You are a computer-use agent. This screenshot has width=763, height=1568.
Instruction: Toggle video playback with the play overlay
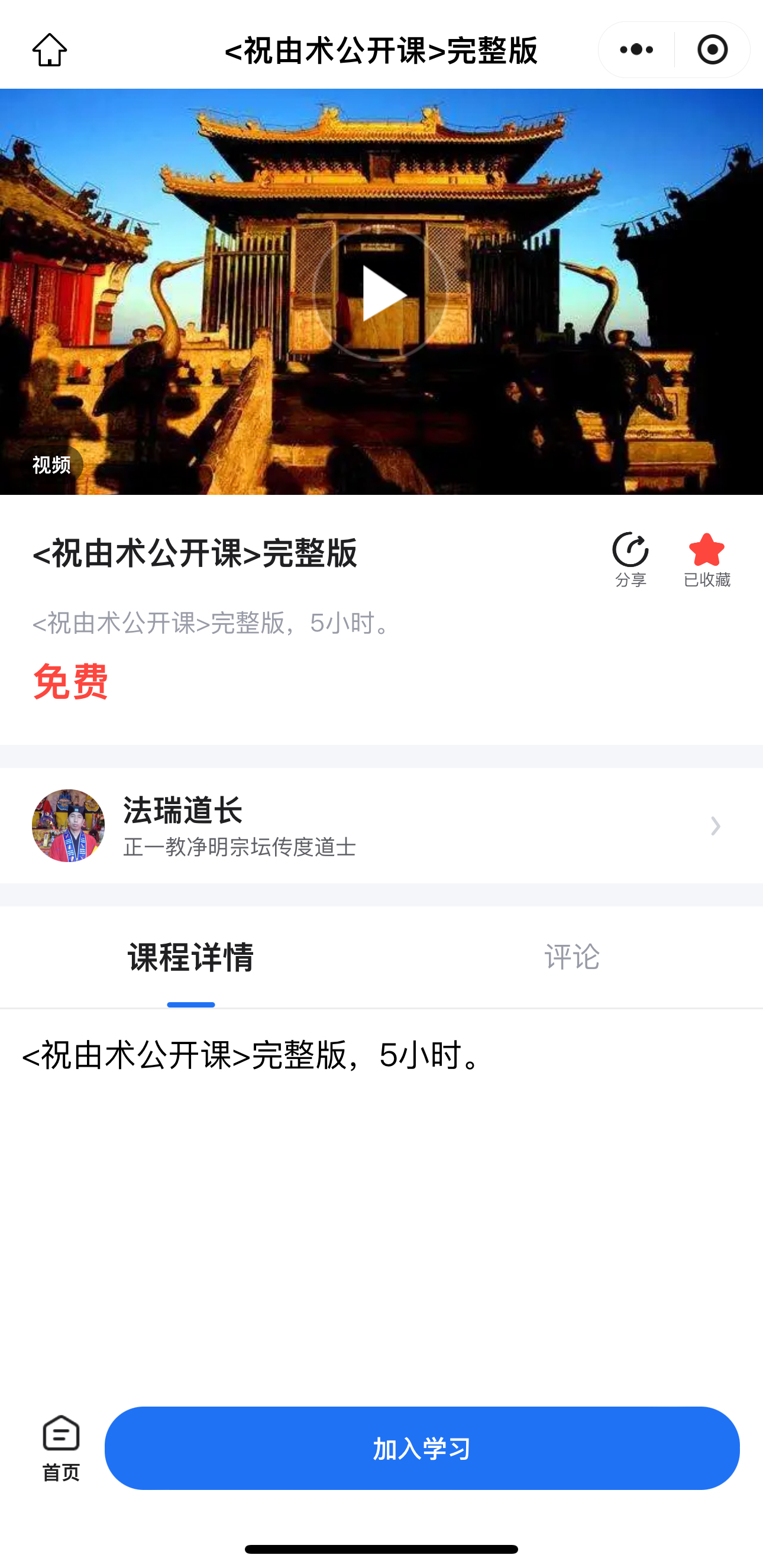(x=381, y=293)
